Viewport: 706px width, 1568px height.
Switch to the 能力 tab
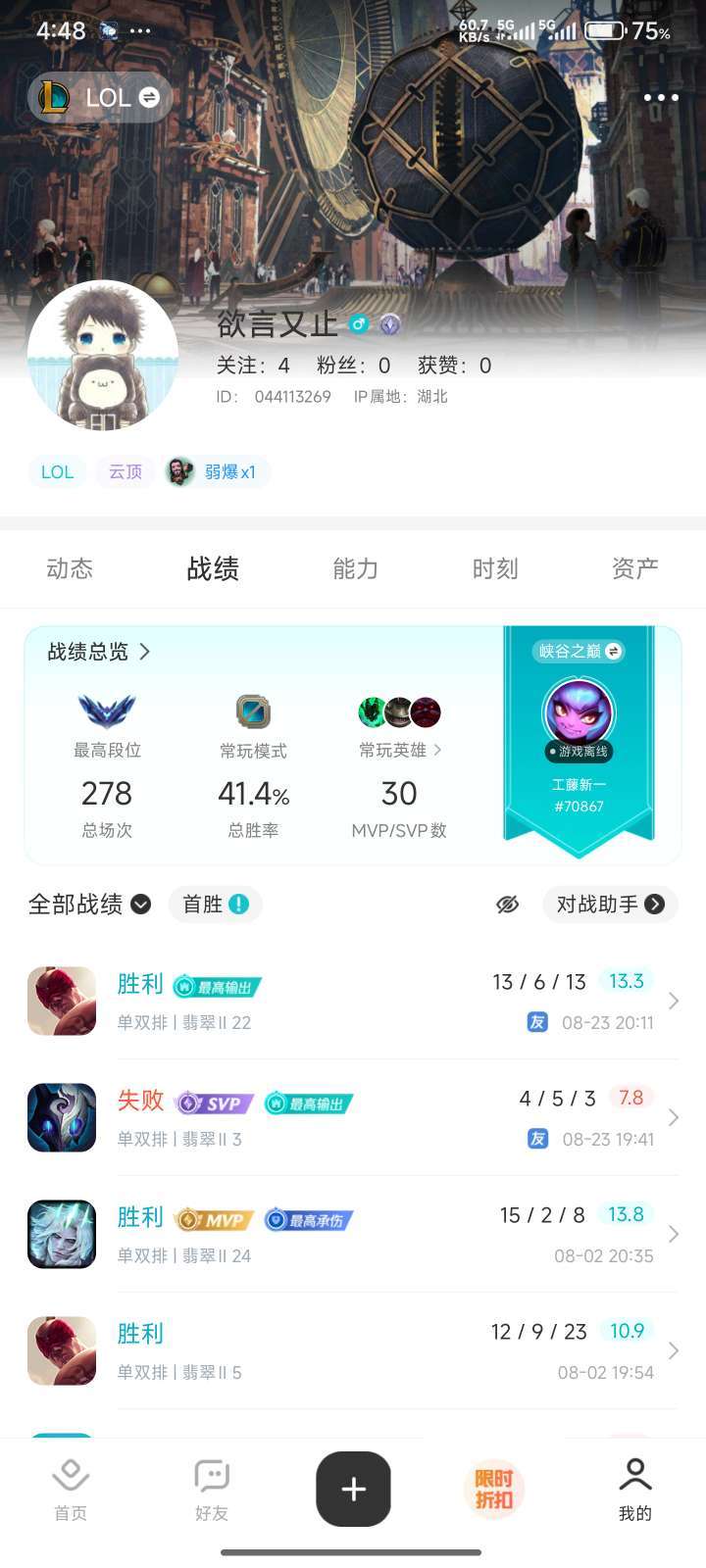click(355, 568)
